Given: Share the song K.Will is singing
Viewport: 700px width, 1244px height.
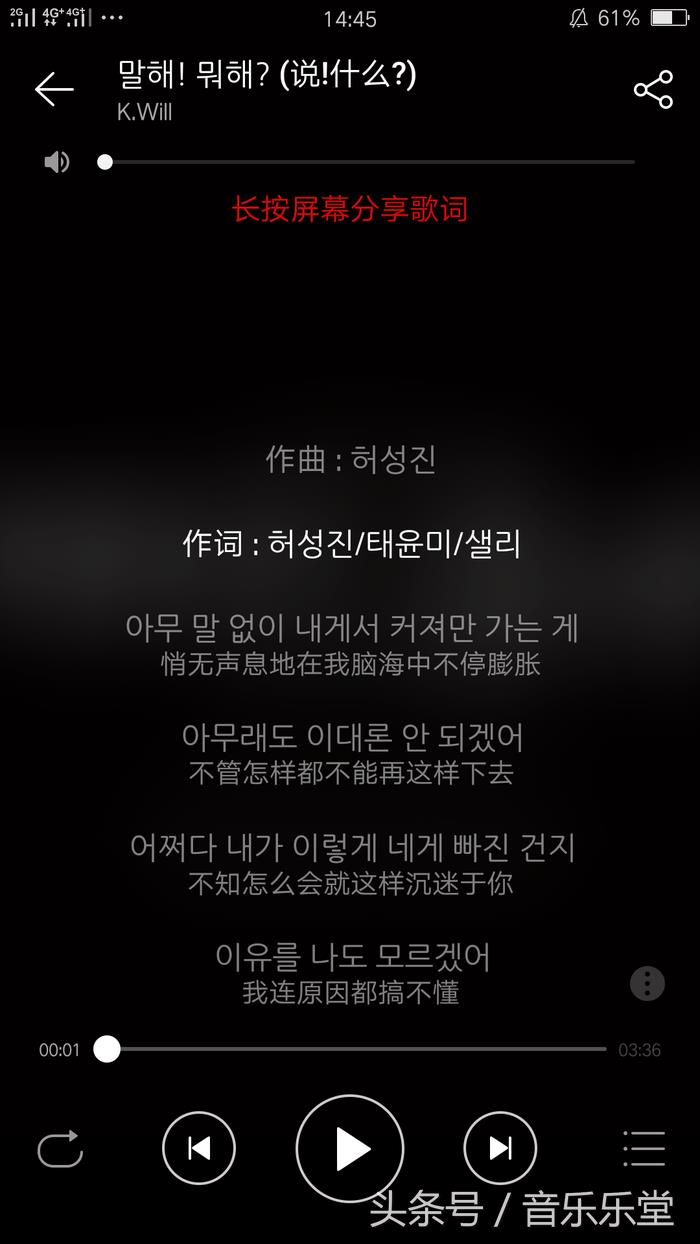Looking at the screenshot, I should pyautogui.click(x=653, y=90).
